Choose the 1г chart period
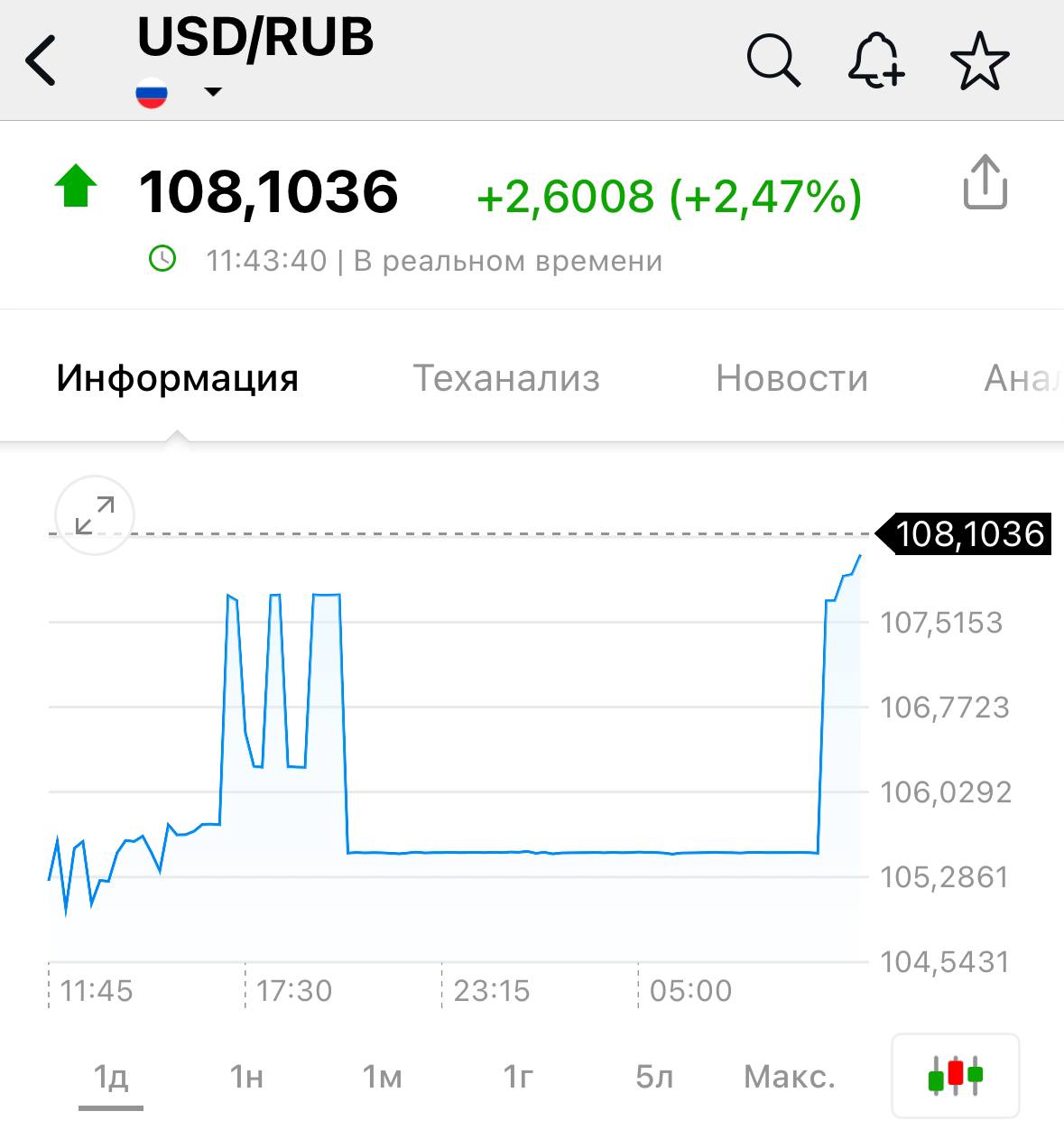The width and height of the screenshot is (1064, 1139). 518,1077
